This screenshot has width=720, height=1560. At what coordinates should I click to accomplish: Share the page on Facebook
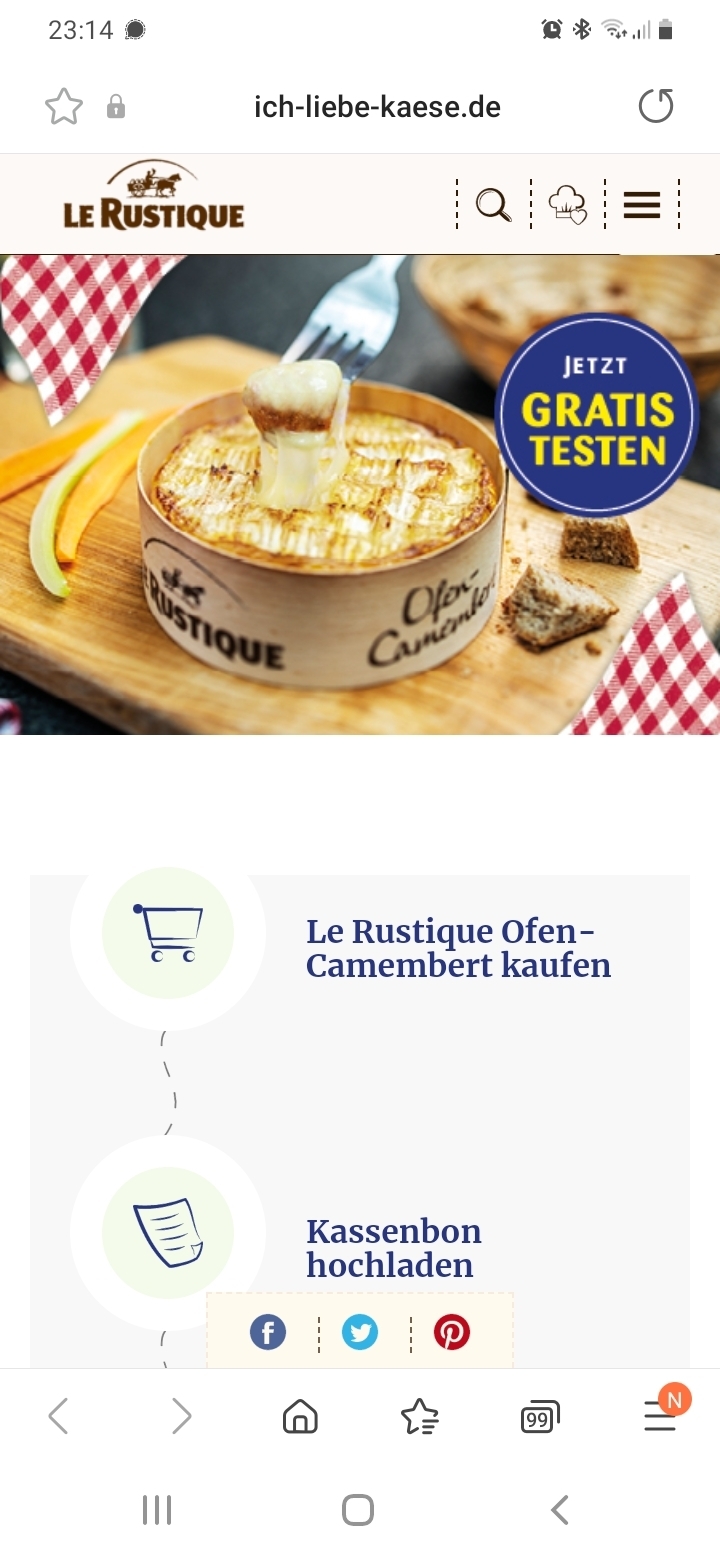pyautogui.click(x=268, y=1332)
